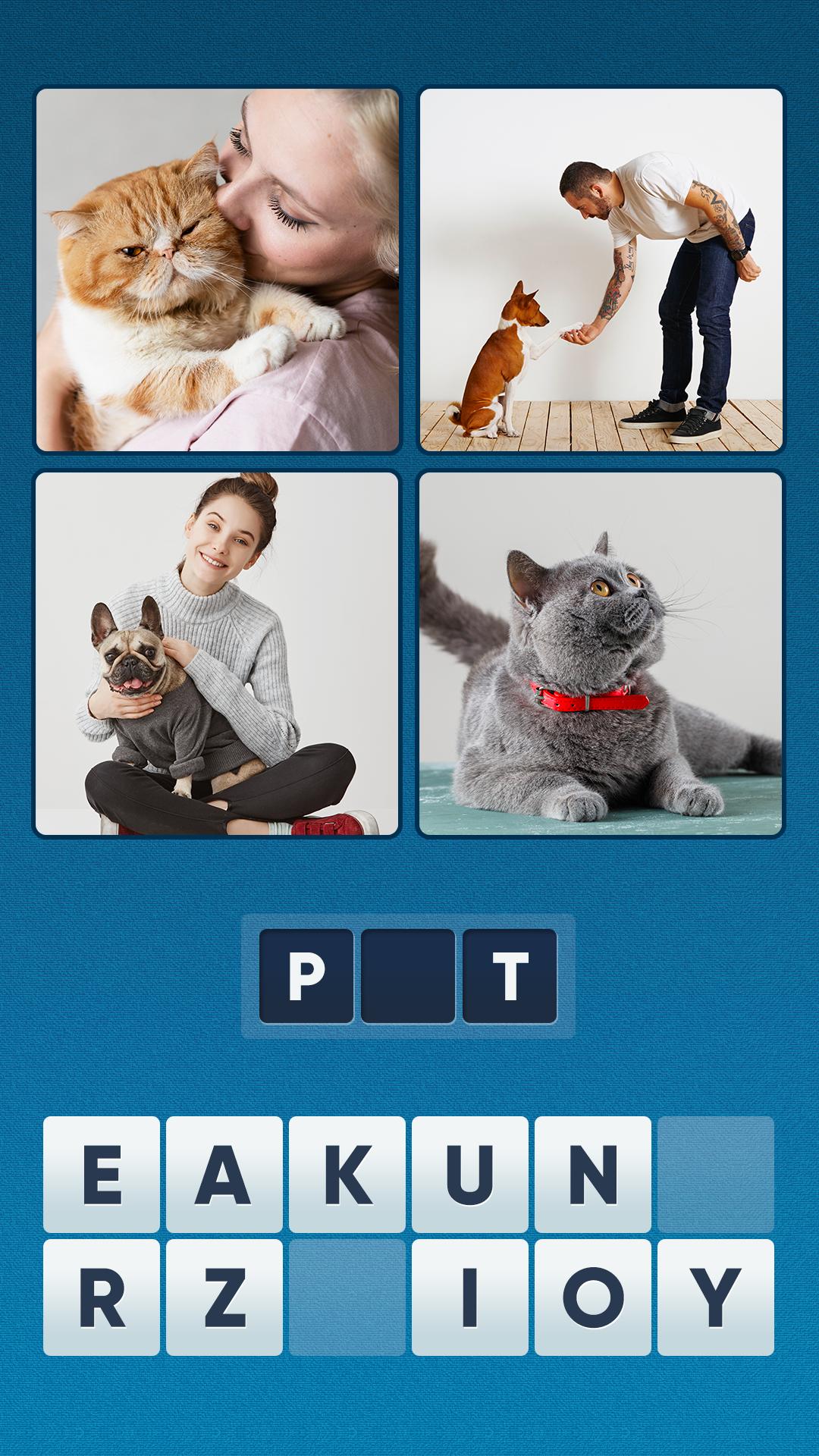The width and height of the screenshot is (819, 1456).
Task: Enlarge the man shaking dog's paw picture
Action: click(x=601, y=270)
